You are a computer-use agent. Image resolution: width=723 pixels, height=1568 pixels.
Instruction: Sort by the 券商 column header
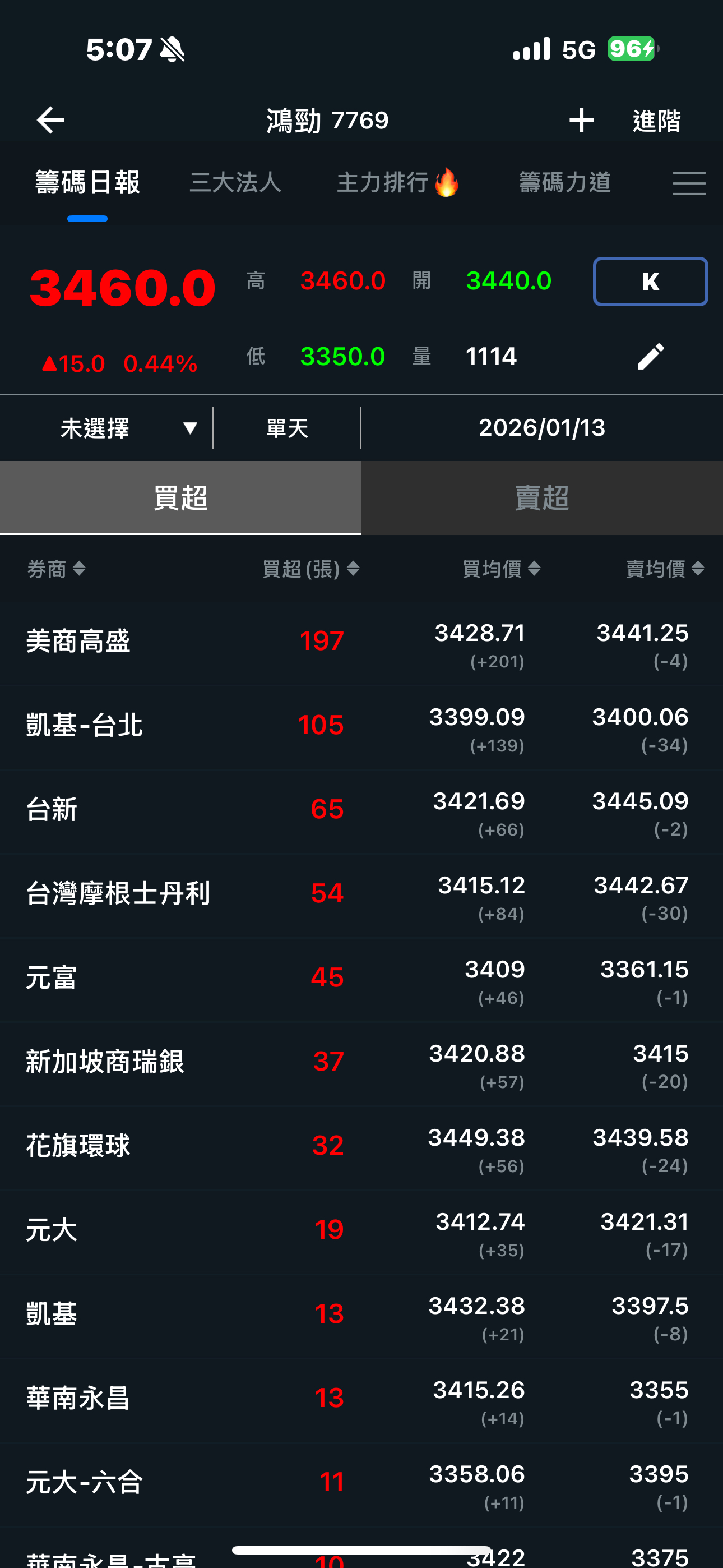click(x=56, y=569)
